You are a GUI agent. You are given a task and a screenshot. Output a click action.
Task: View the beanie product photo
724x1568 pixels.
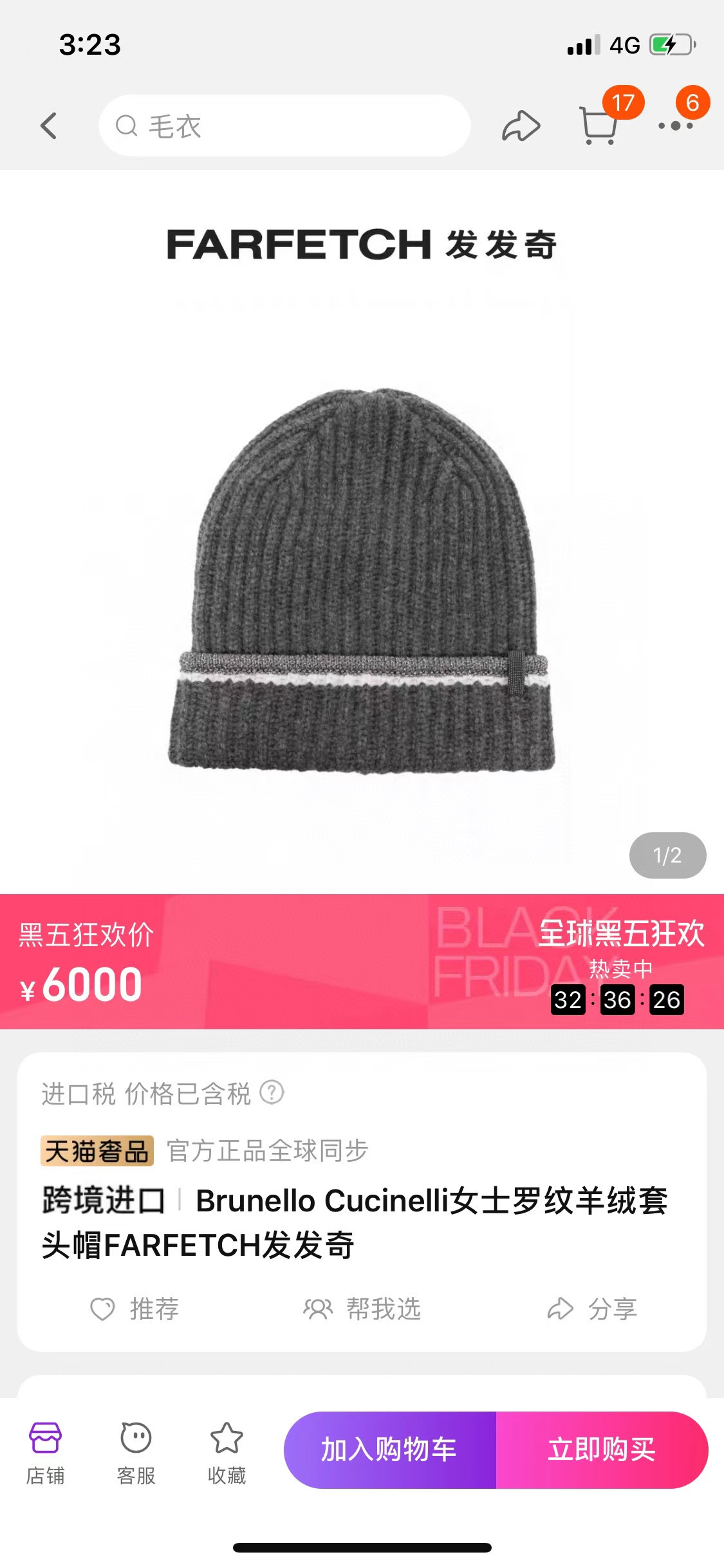click(362, 579)
